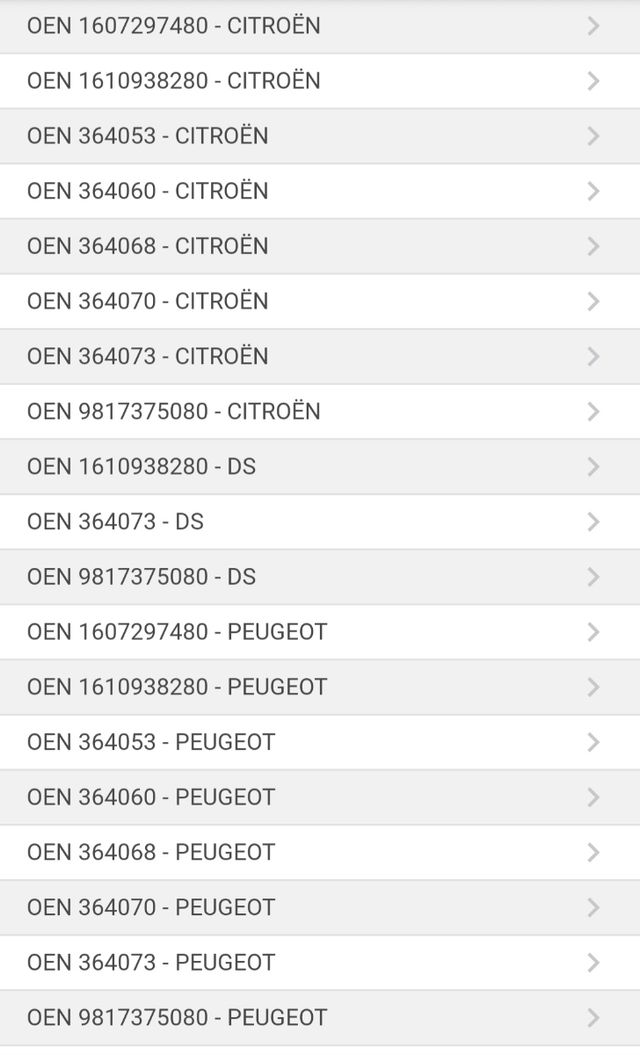The image size is (640, 1055).
Task: Tap OEN 364060 - CITROËN row
Action: click(320, 191)
